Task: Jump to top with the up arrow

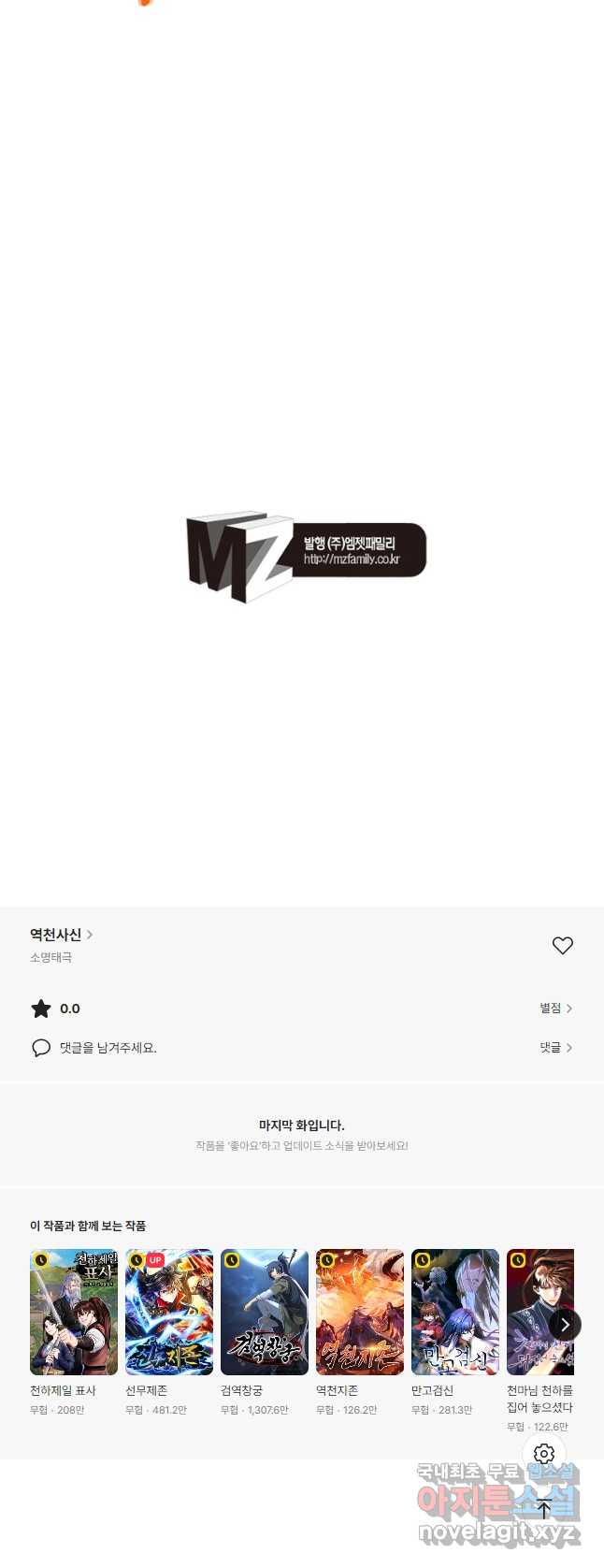Action: tap(544, 1508)
